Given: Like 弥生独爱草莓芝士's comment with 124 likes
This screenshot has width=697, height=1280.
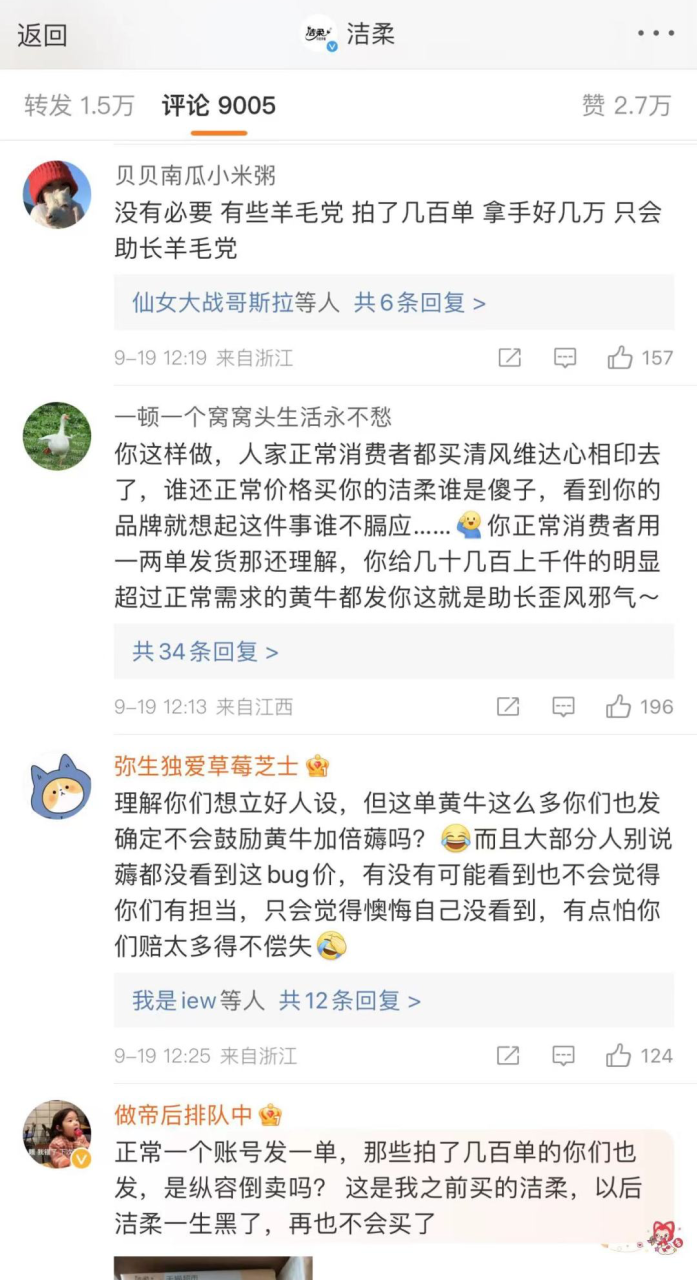Looking at the screenshot, I should [619, 1055].
